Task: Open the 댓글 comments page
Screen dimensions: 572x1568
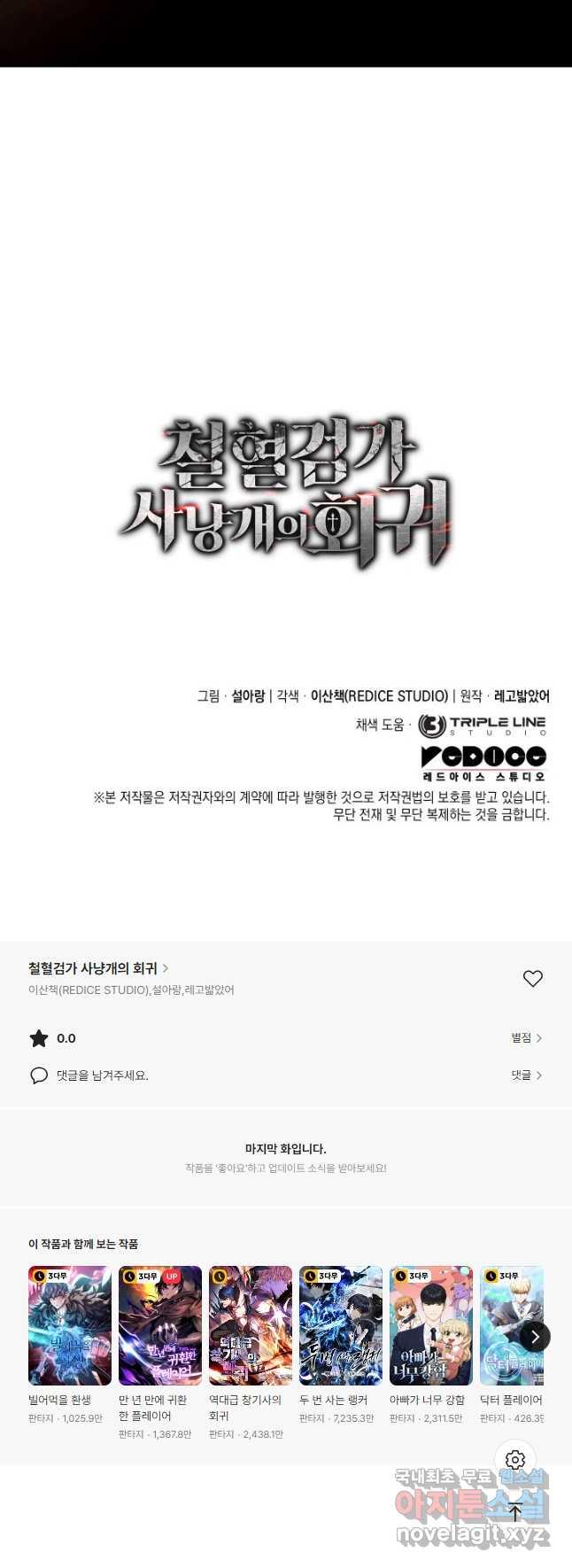Action: tap(526, 1075)
